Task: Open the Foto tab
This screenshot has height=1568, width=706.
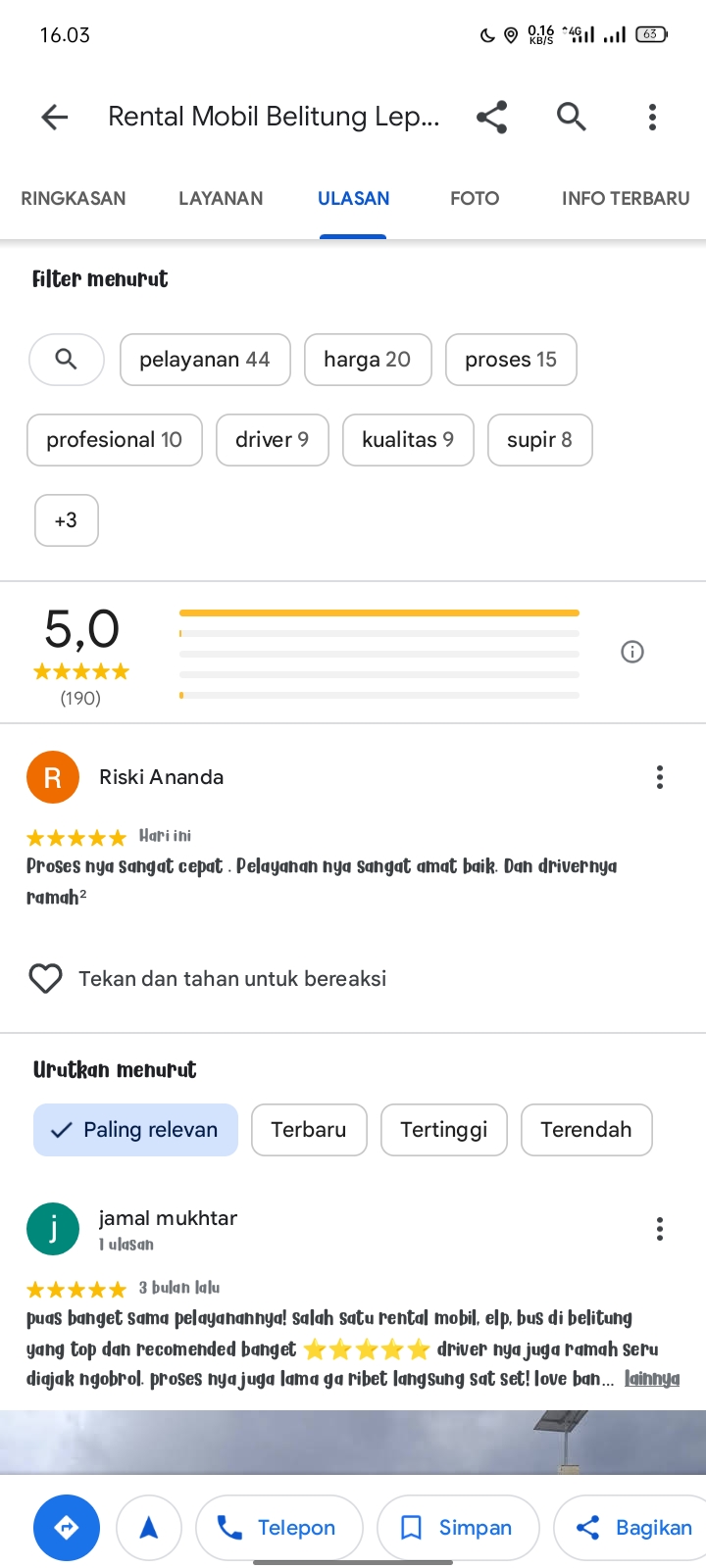Action: point(475,198)
